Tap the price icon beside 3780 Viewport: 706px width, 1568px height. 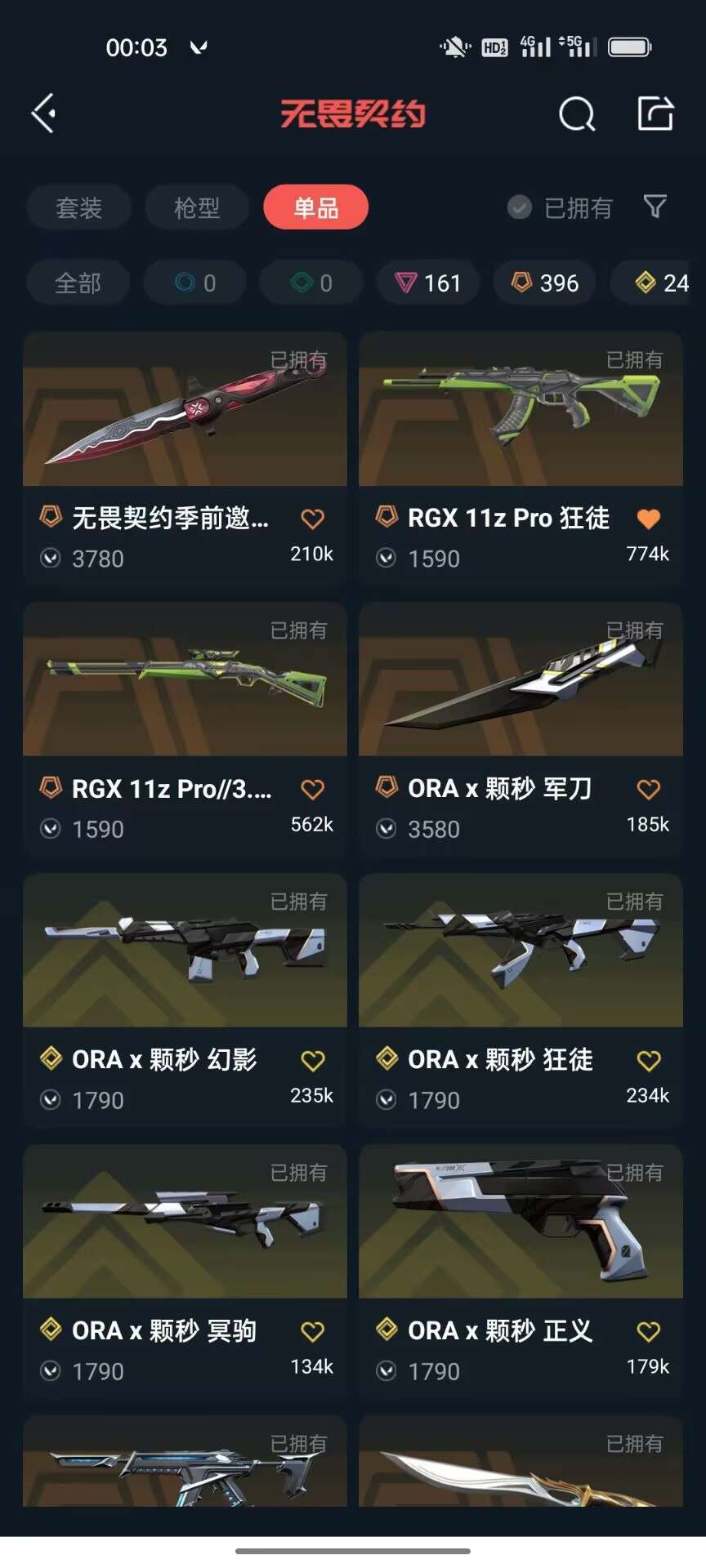pos(50,559)
